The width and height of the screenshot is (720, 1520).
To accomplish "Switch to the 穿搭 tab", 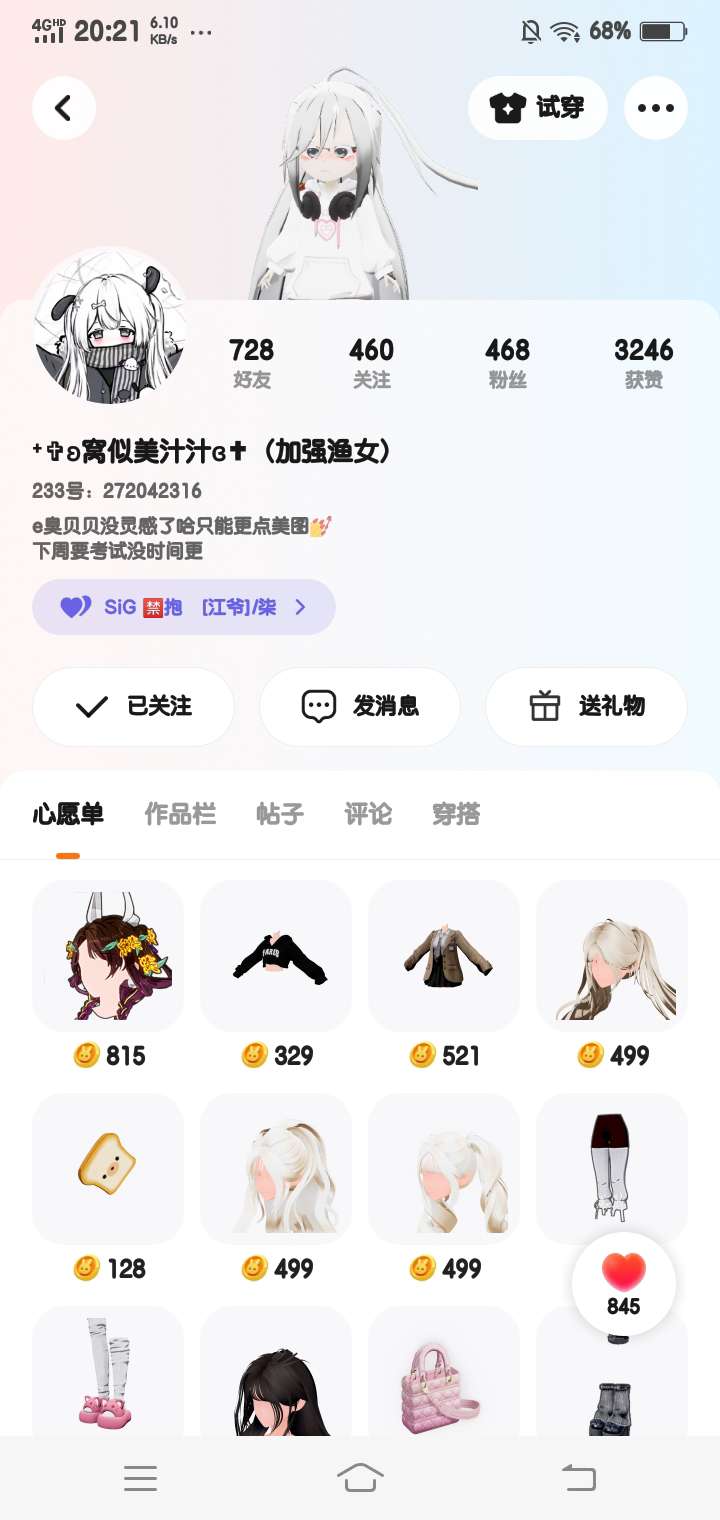I will click(x=456, y=815).
